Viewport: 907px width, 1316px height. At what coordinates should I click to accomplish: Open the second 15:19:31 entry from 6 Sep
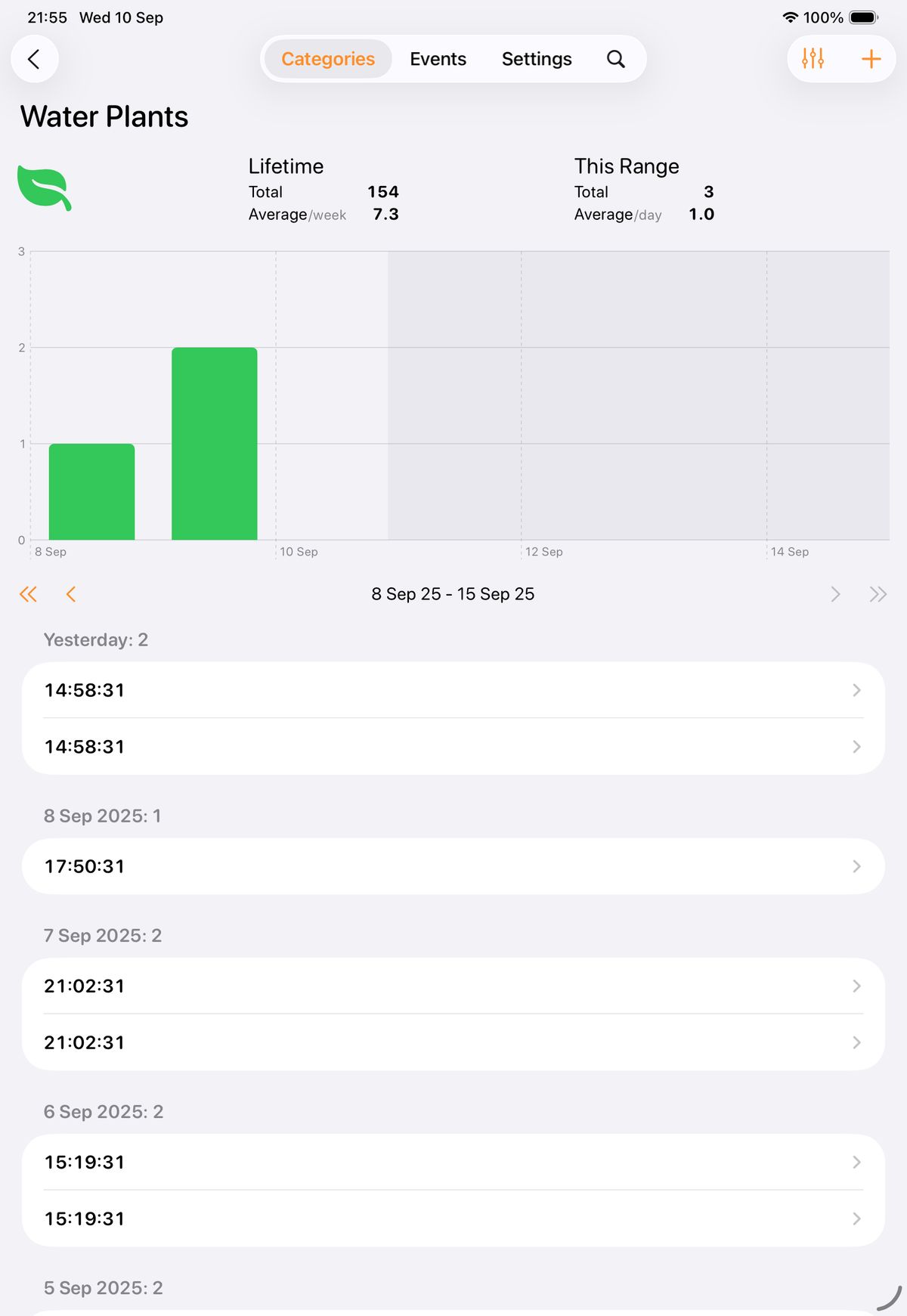(453, 1218)
